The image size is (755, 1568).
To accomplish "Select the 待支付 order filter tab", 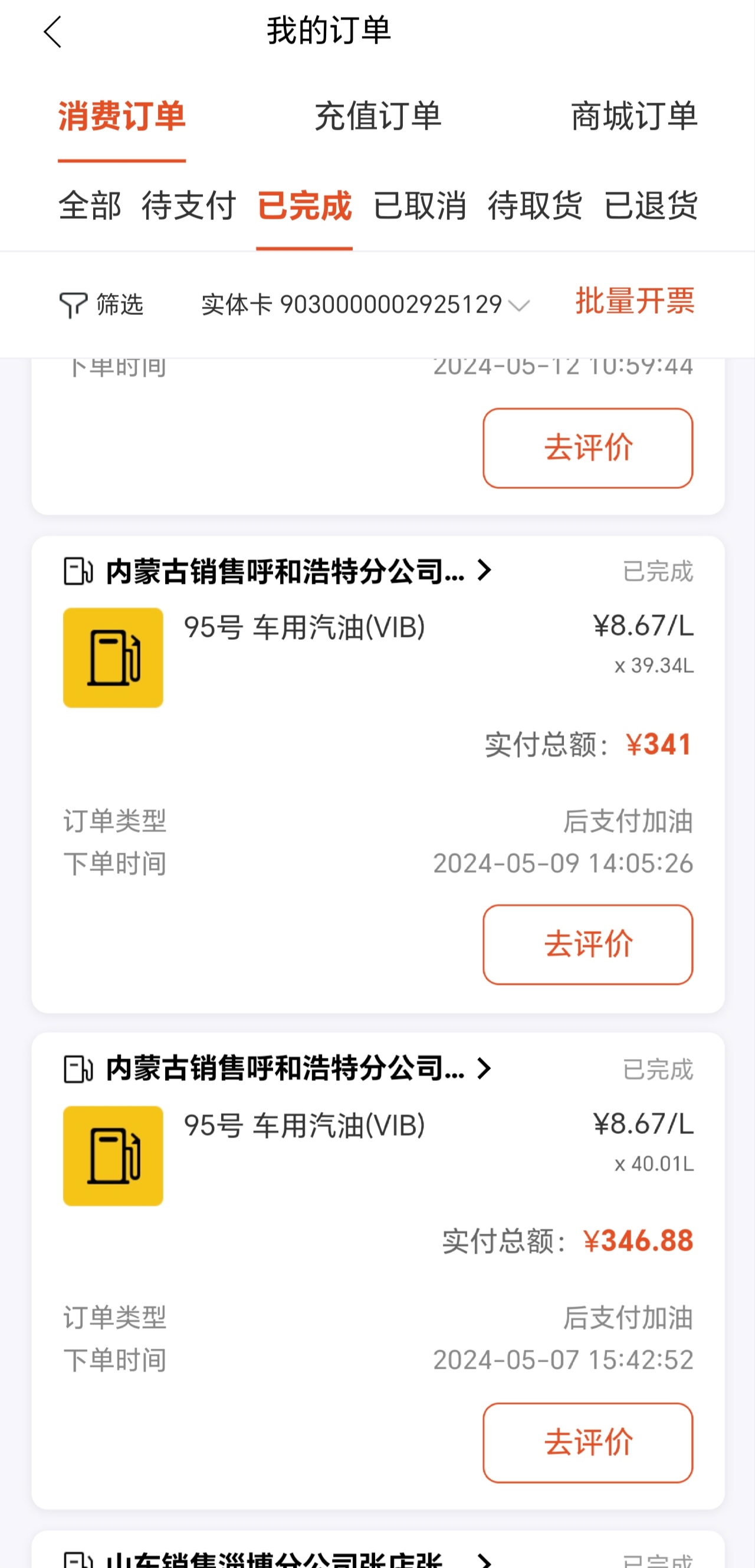I will [189, 205].
